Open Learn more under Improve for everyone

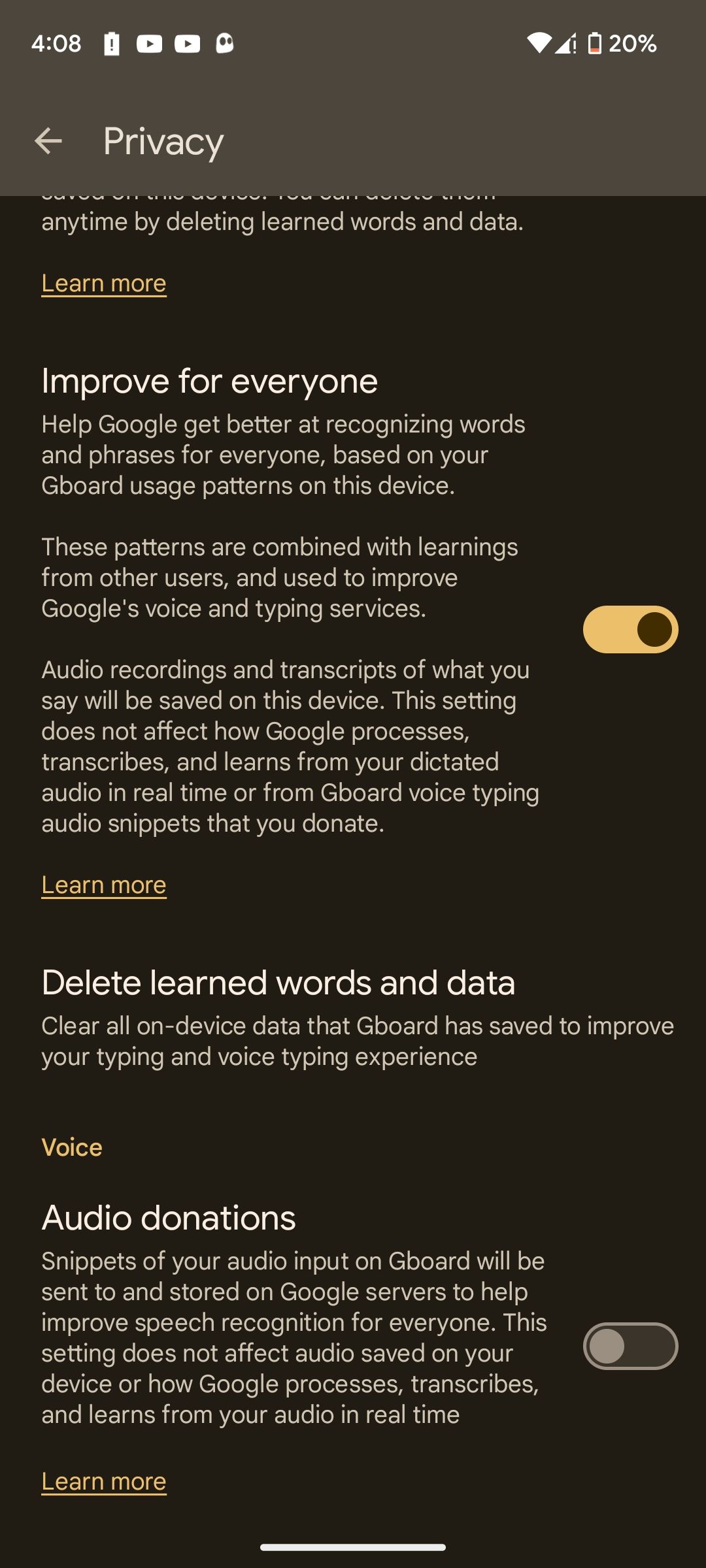pyautogui.click(x=104, y=885)
